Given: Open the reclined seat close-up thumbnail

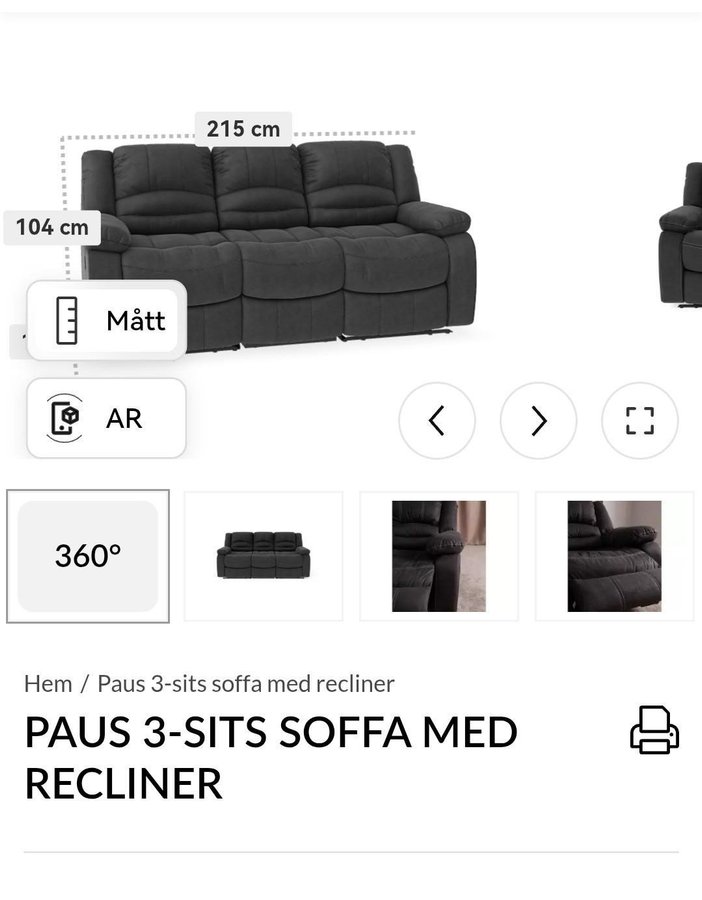Looking at the screenshot, I should click(x=614, y=556).
